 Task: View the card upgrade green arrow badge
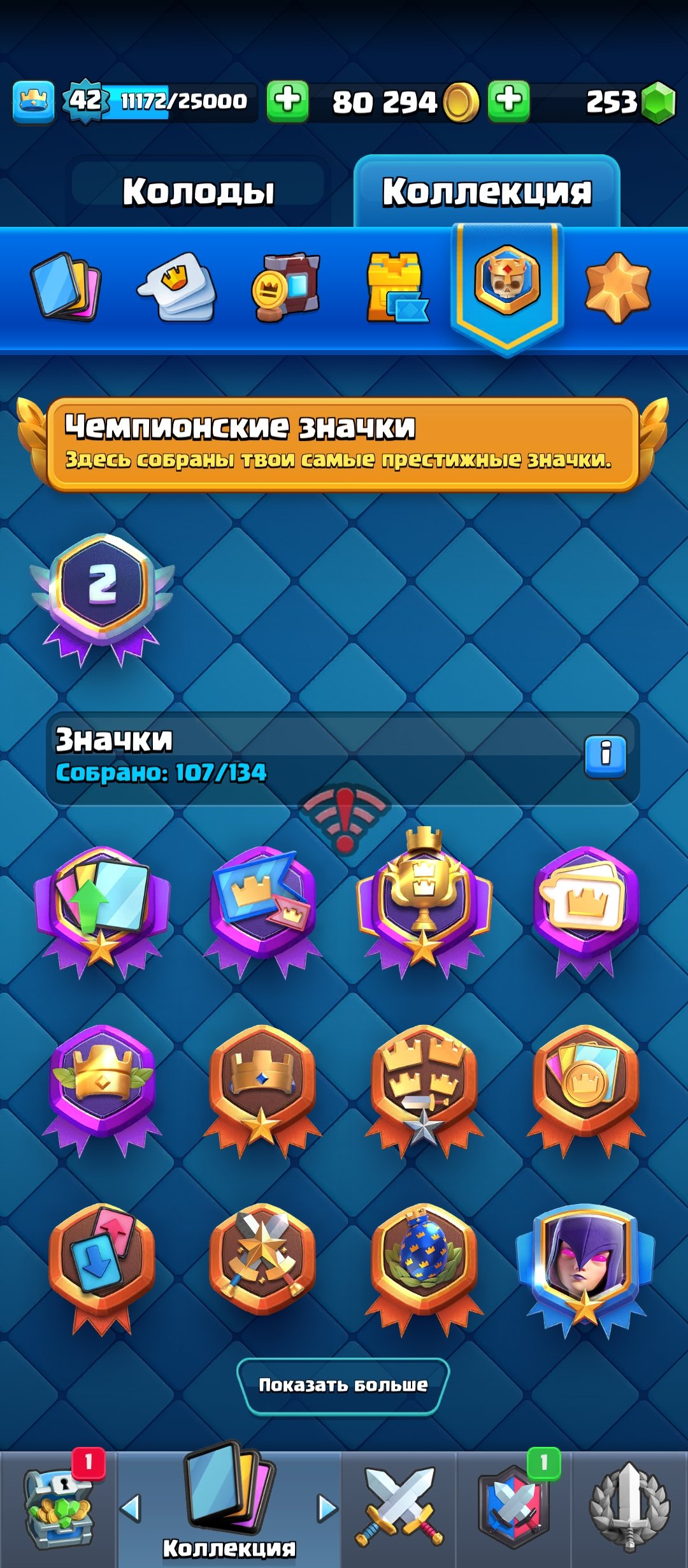tap(102, 908)
